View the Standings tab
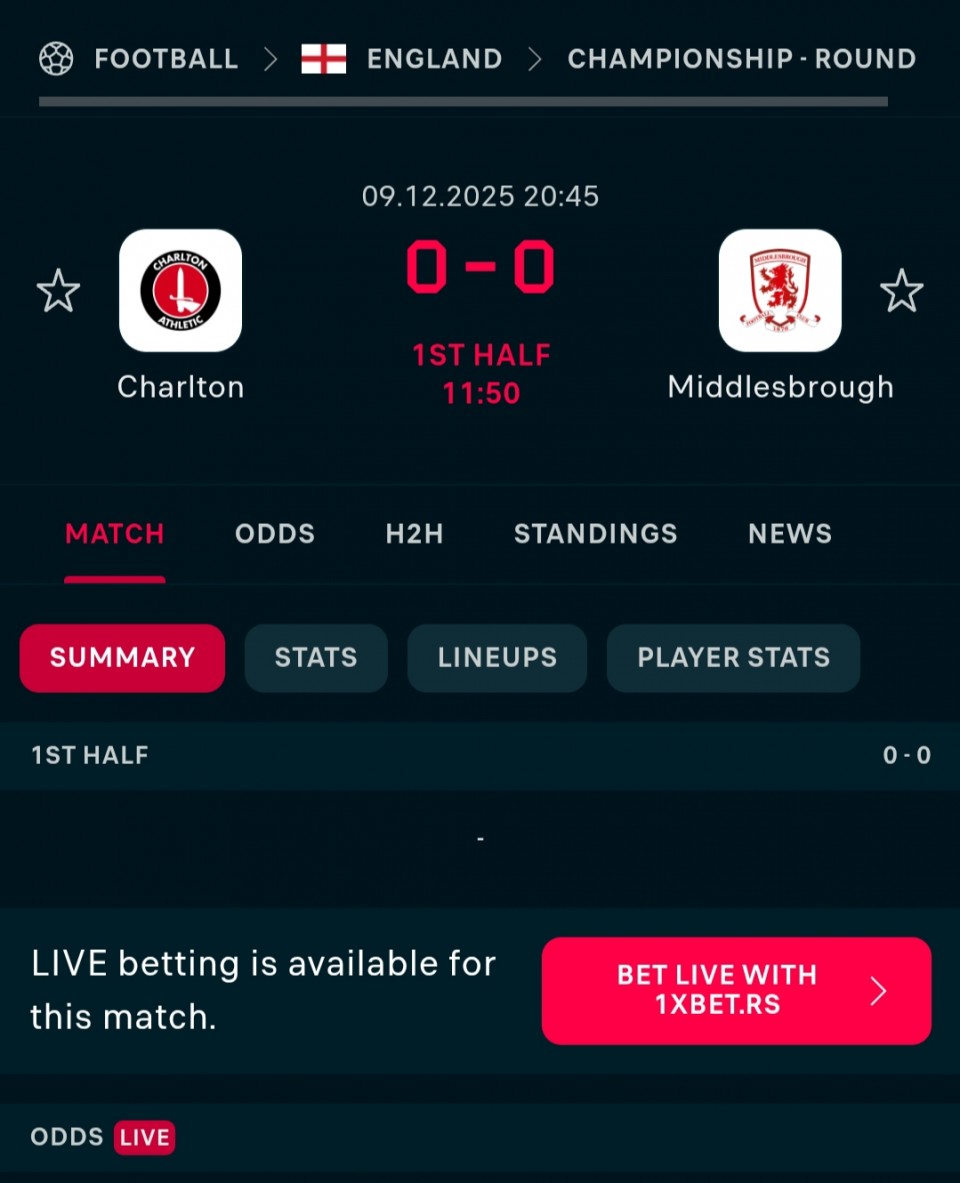The width and height of the screenshot is (960, 1183). [595, 534]
